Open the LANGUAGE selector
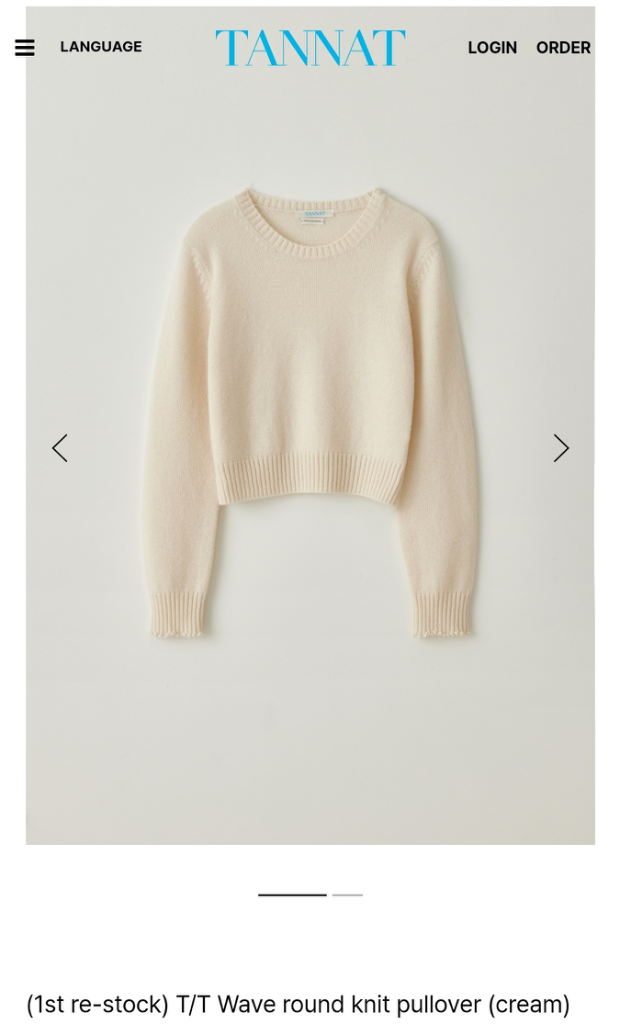Screen dimensions: 620x1024 tap(101, 47)
